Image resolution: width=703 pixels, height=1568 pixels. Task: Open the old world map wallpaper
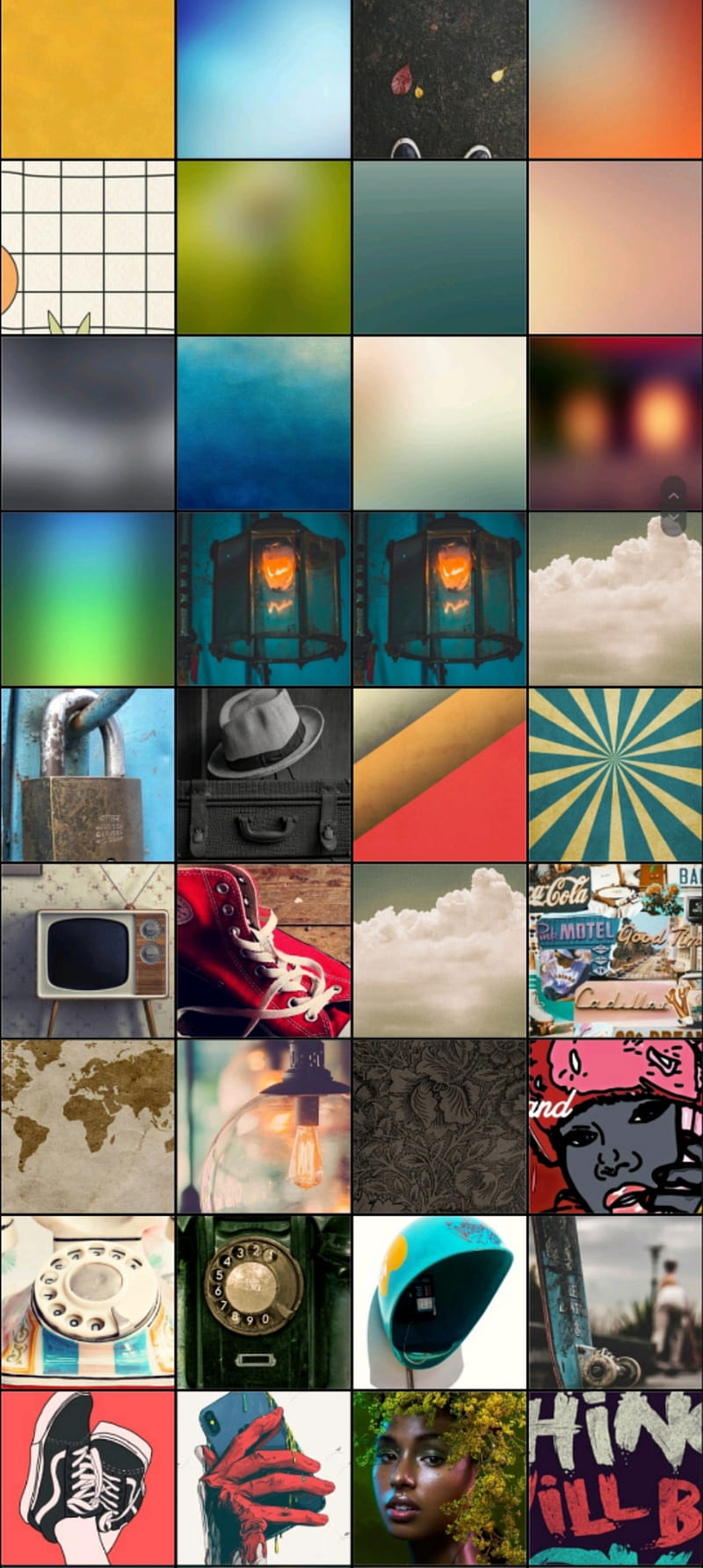(88, 1126)
